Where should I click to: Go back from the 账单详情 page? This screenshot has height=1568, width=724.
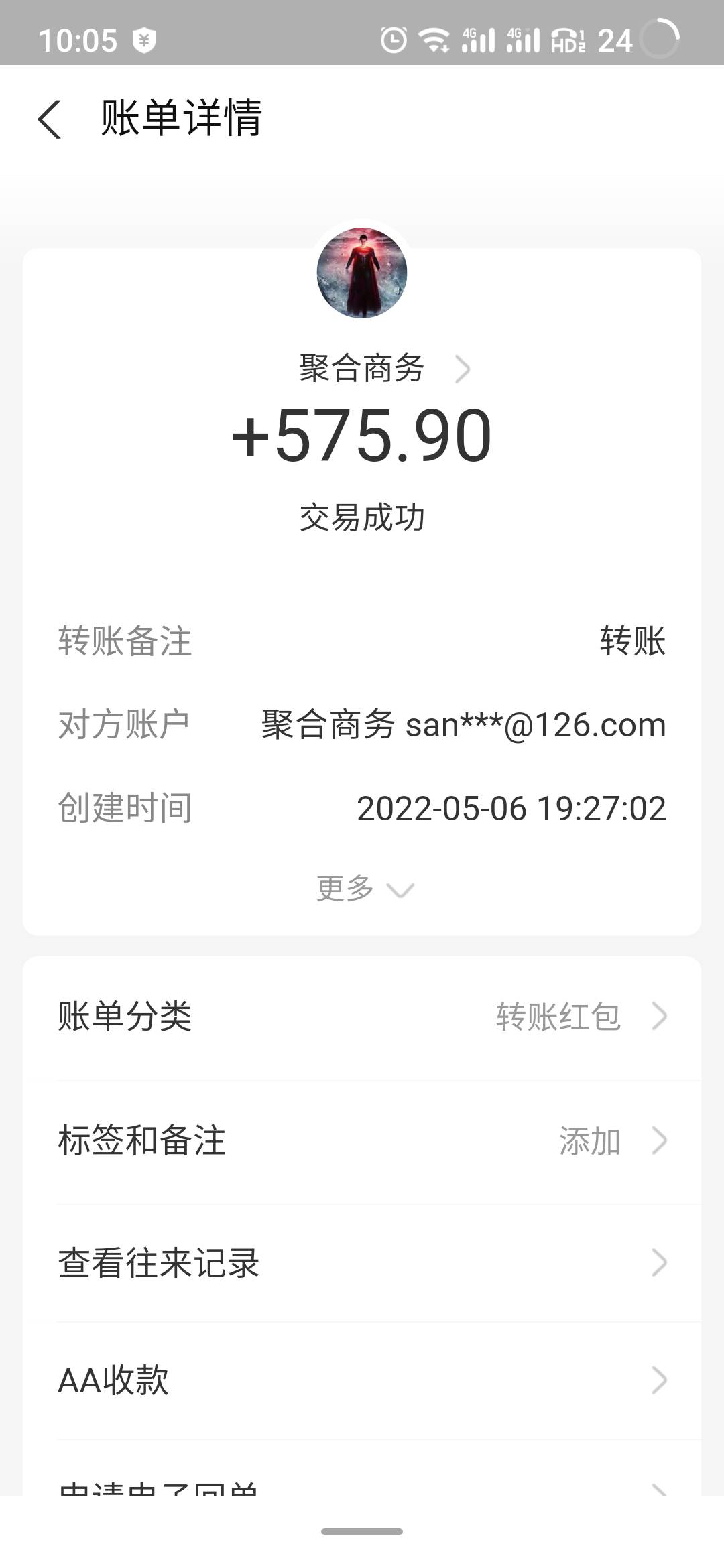point(50,119)
